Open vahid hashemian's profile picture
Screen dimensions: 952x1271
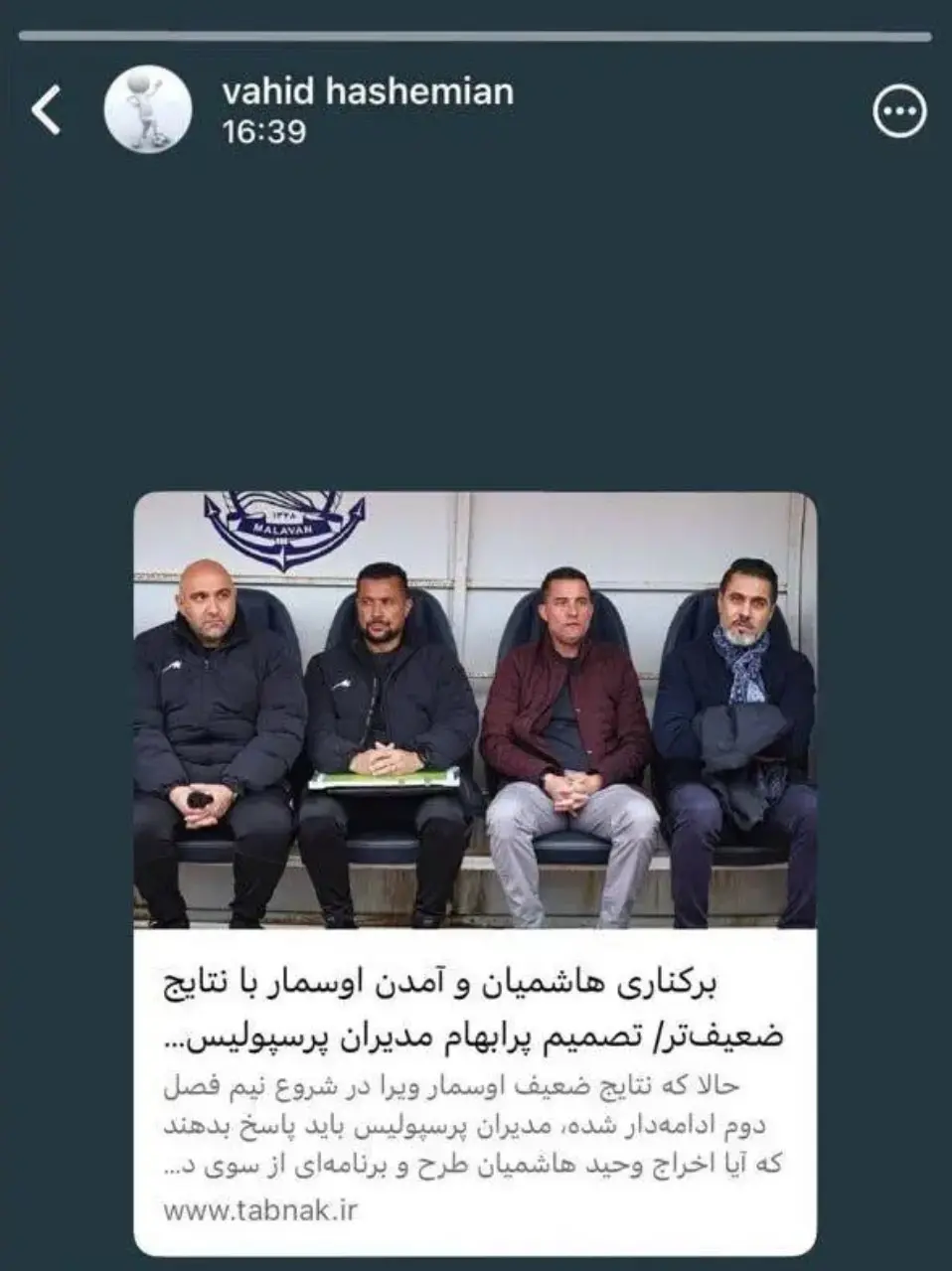click(x=148, y=109)
